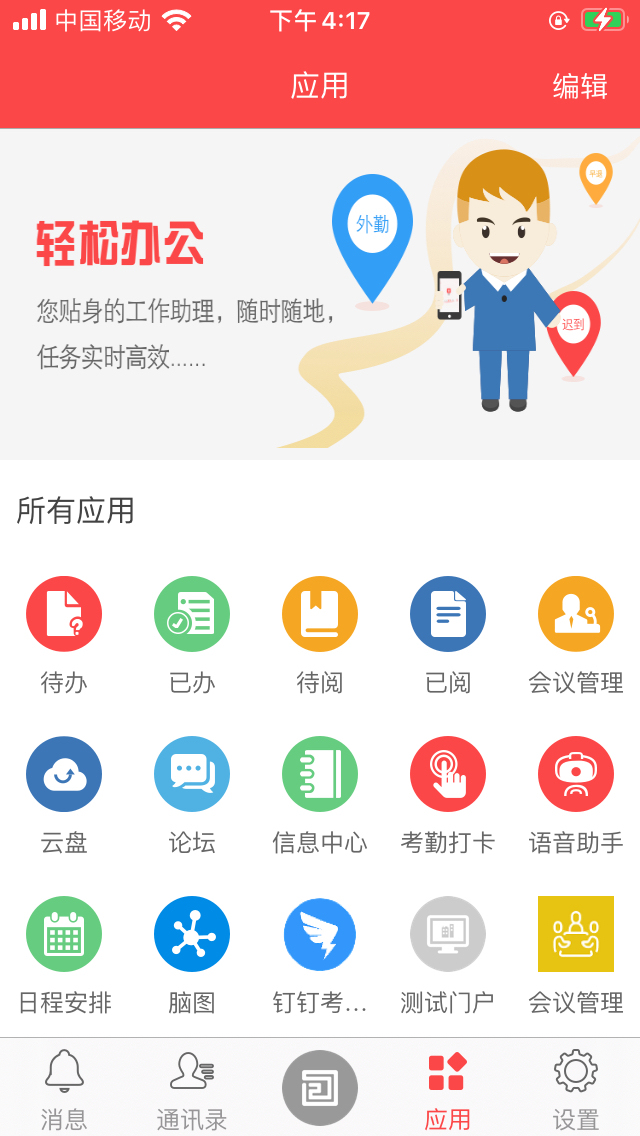Tap the gray center button in the tab bar

pos(320,1088)
